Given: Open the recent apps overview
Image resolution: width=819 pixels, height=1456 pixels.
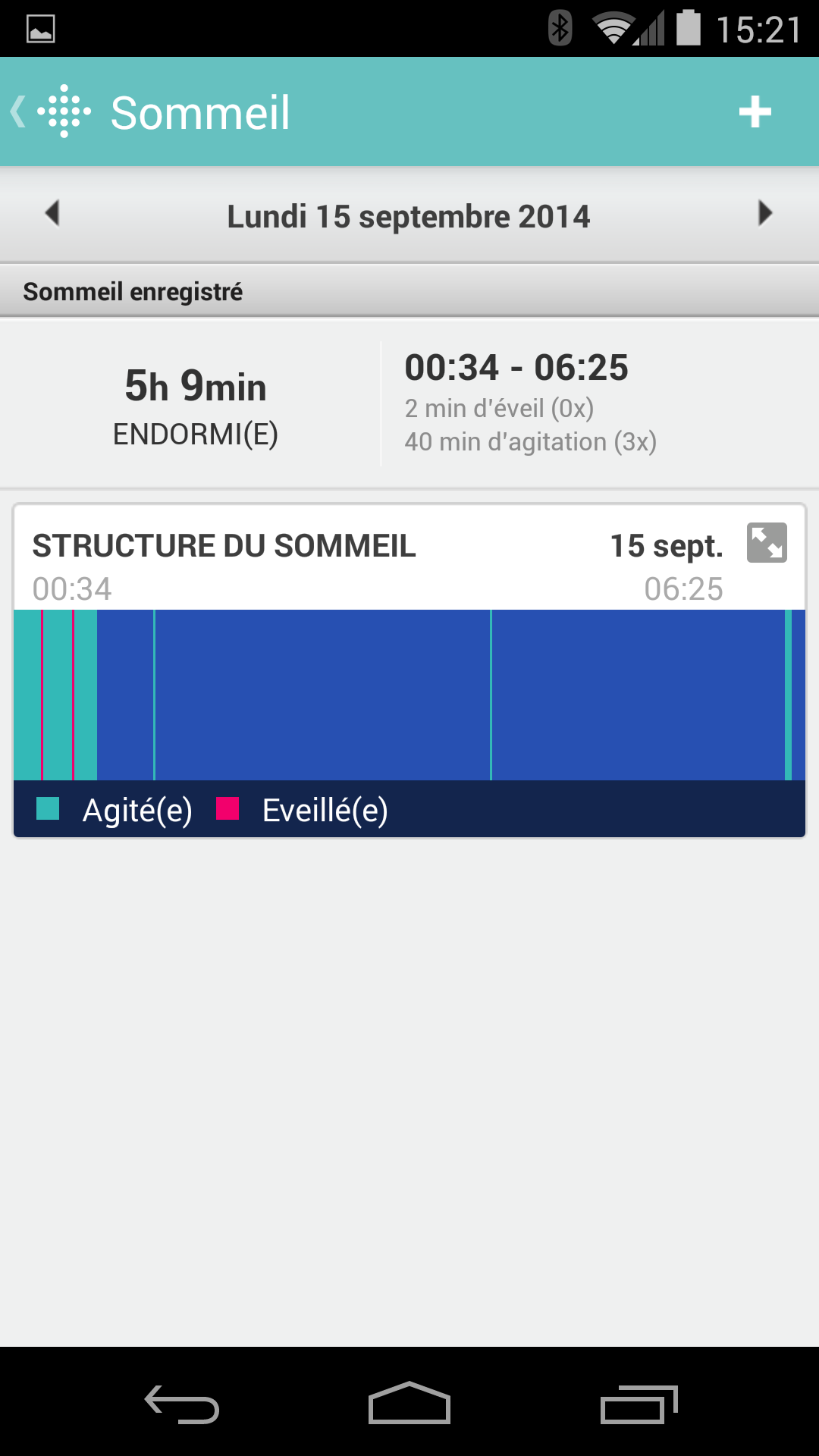Looking at the screenshot, I should [639, 1404].
